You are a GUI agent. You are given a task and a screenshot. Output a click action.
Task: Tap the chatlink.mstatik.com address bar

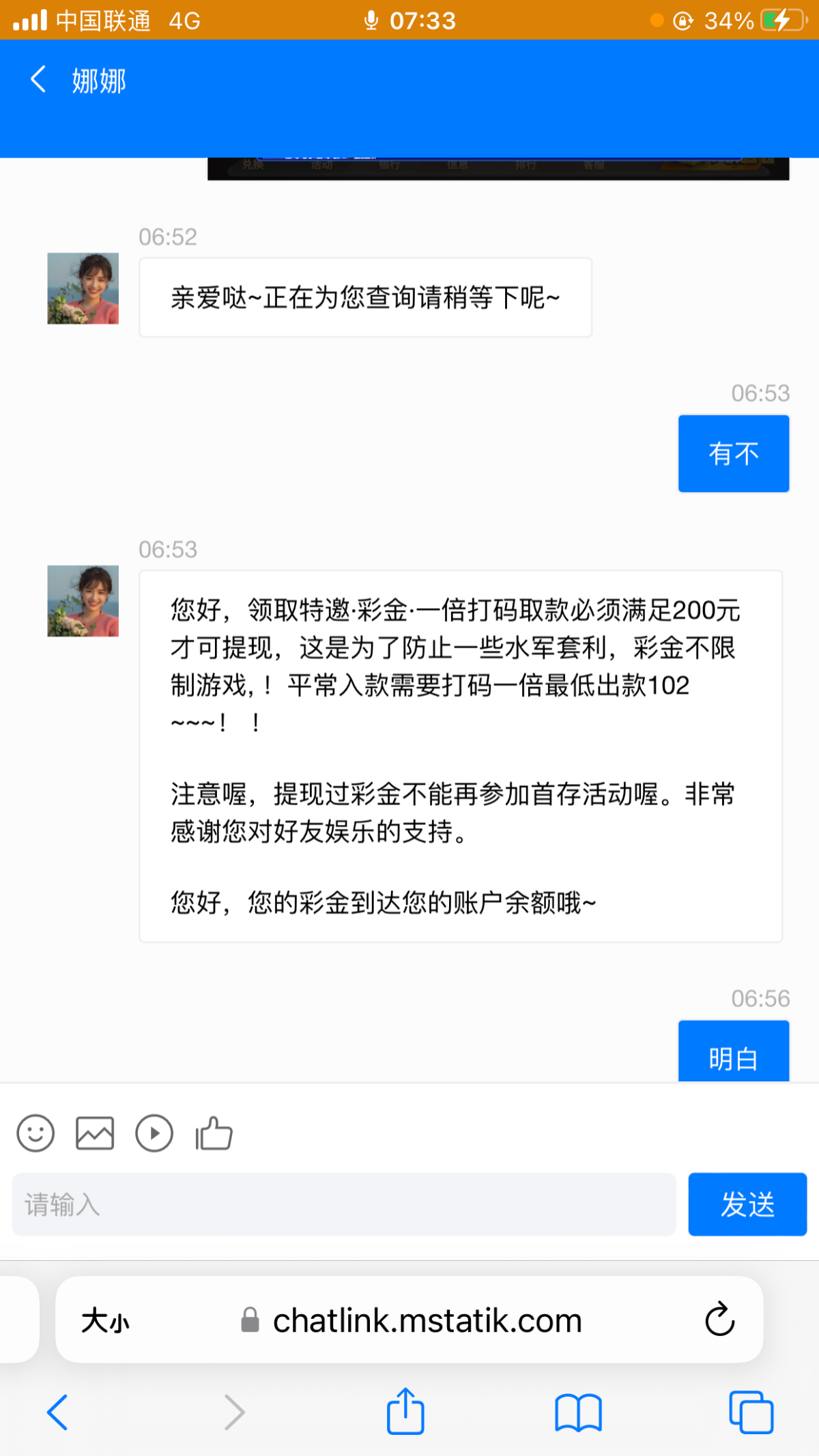click(x=427, y=1321)
